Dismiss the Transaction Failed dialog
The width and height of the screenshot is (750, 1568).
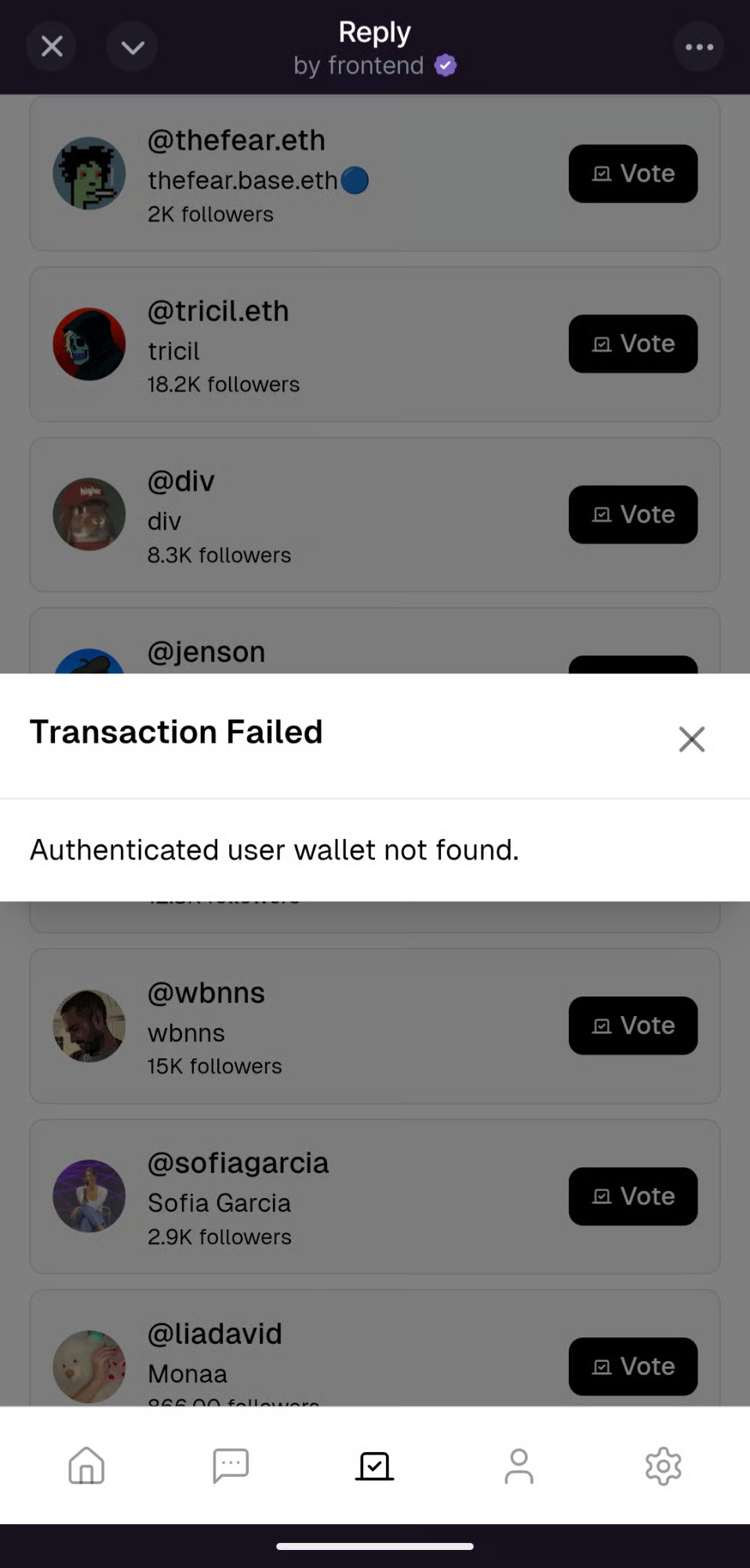click(x=691, y=739)
